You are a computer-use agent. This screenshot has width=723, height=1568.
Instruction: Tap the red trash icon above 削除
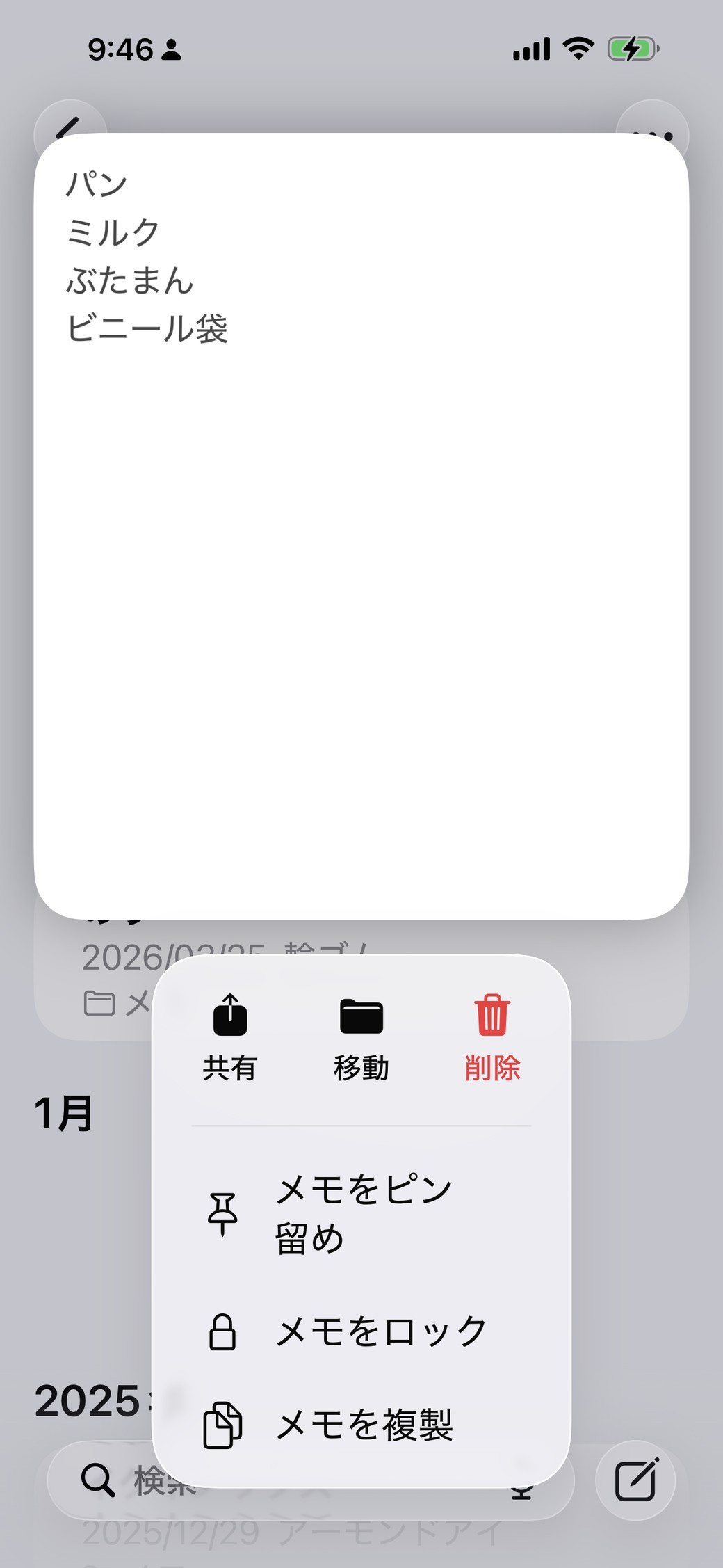(492, 1016)
